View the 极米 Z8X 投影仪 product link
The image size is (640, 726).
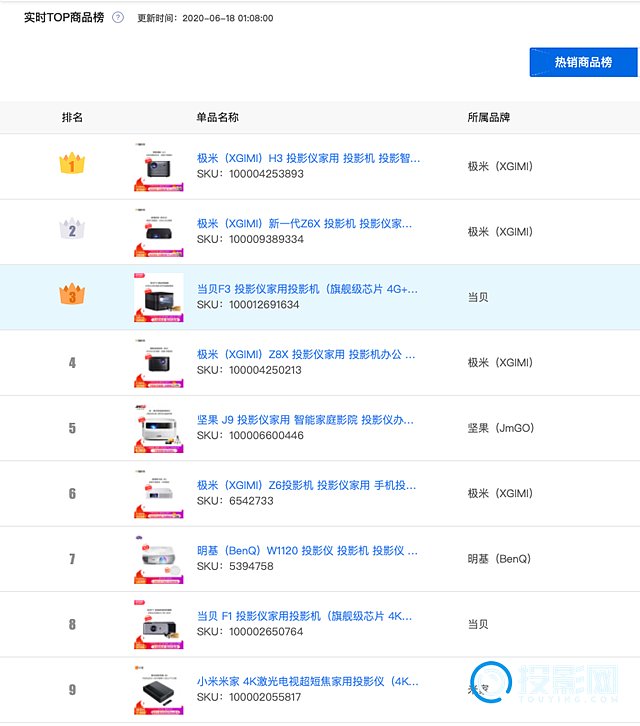(306, 355)
